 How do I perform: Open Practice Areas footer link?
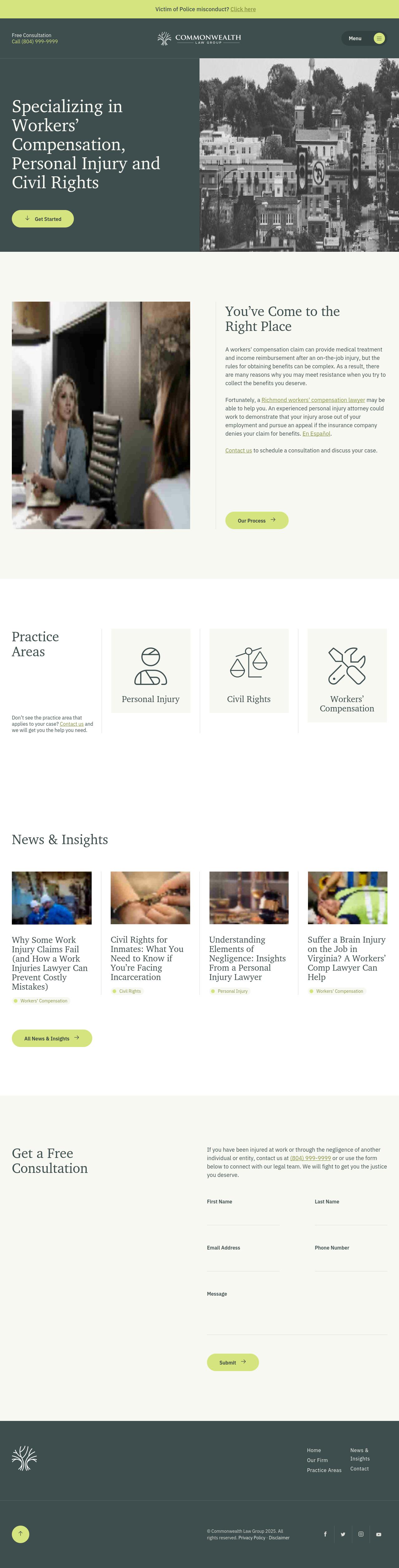click(324, 1470)
